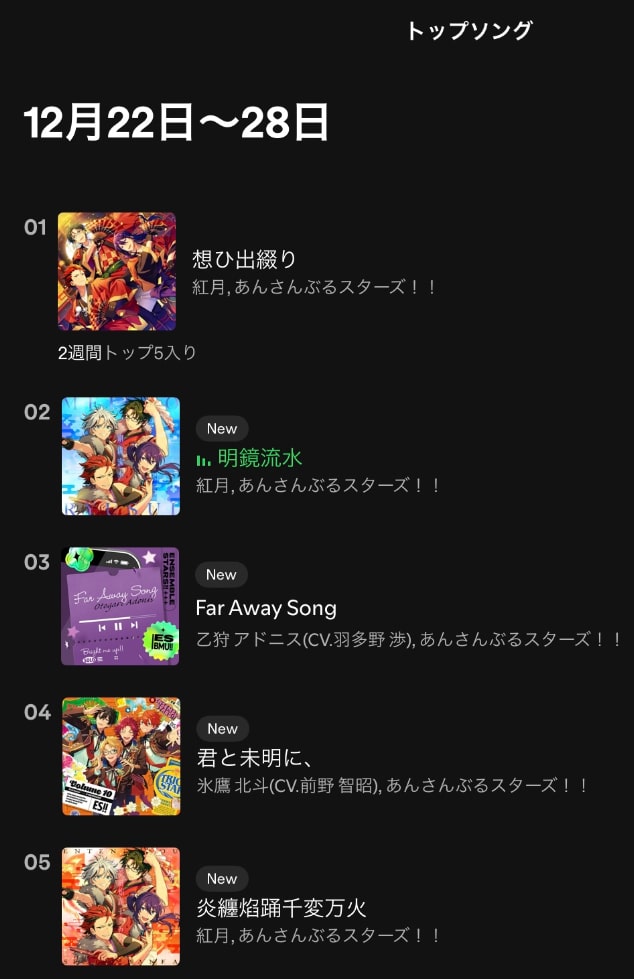
Task: Select the song 君と未明に、
Action: pos(256,758)
